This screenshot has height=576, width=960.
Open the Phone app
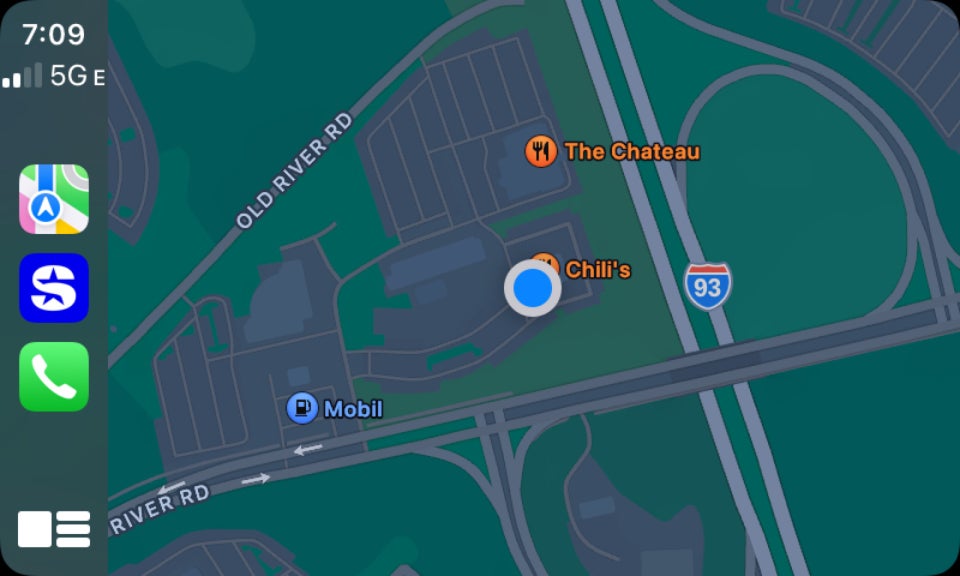54,377
